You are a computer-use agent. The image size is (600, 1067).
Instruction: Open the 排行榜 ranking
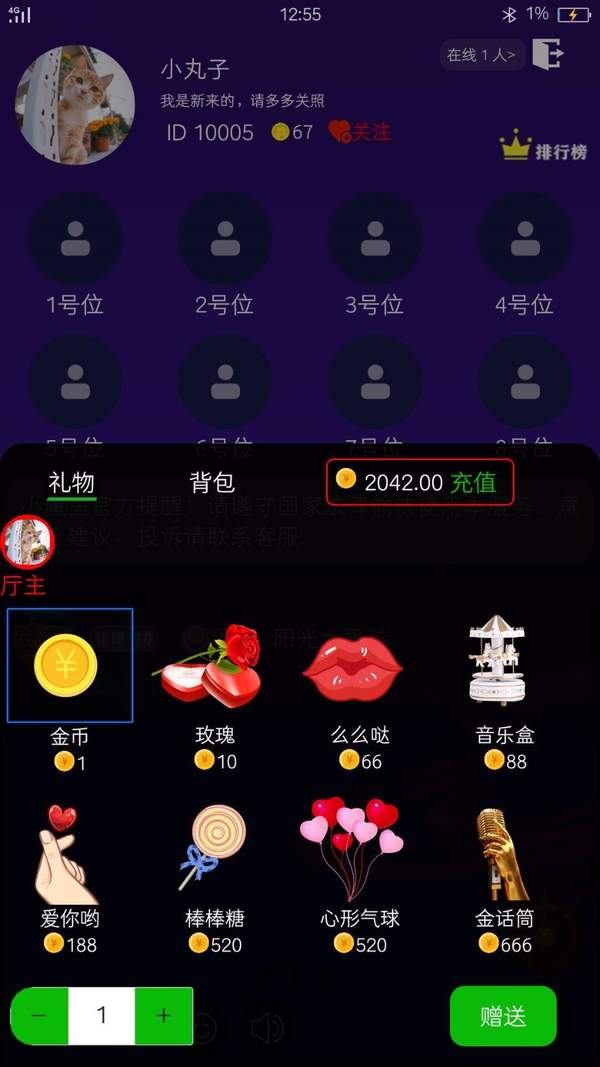543,148
